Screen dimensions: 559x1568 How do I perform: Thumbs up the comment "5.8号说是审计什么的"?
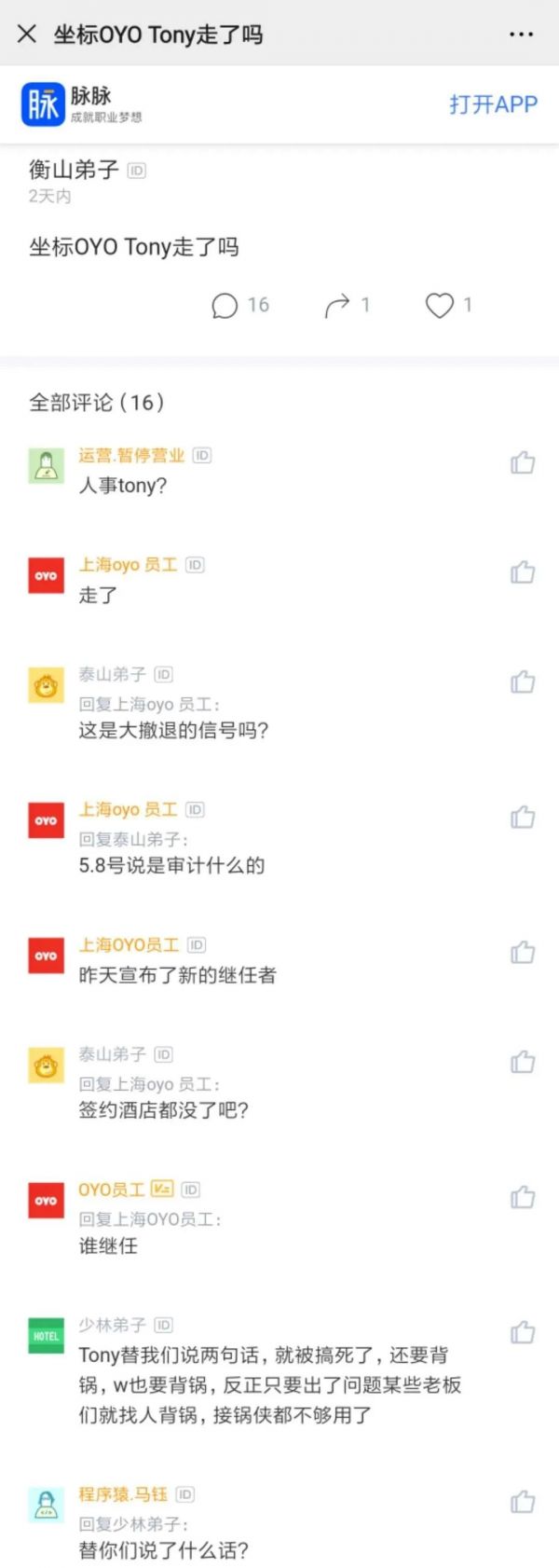522,818
